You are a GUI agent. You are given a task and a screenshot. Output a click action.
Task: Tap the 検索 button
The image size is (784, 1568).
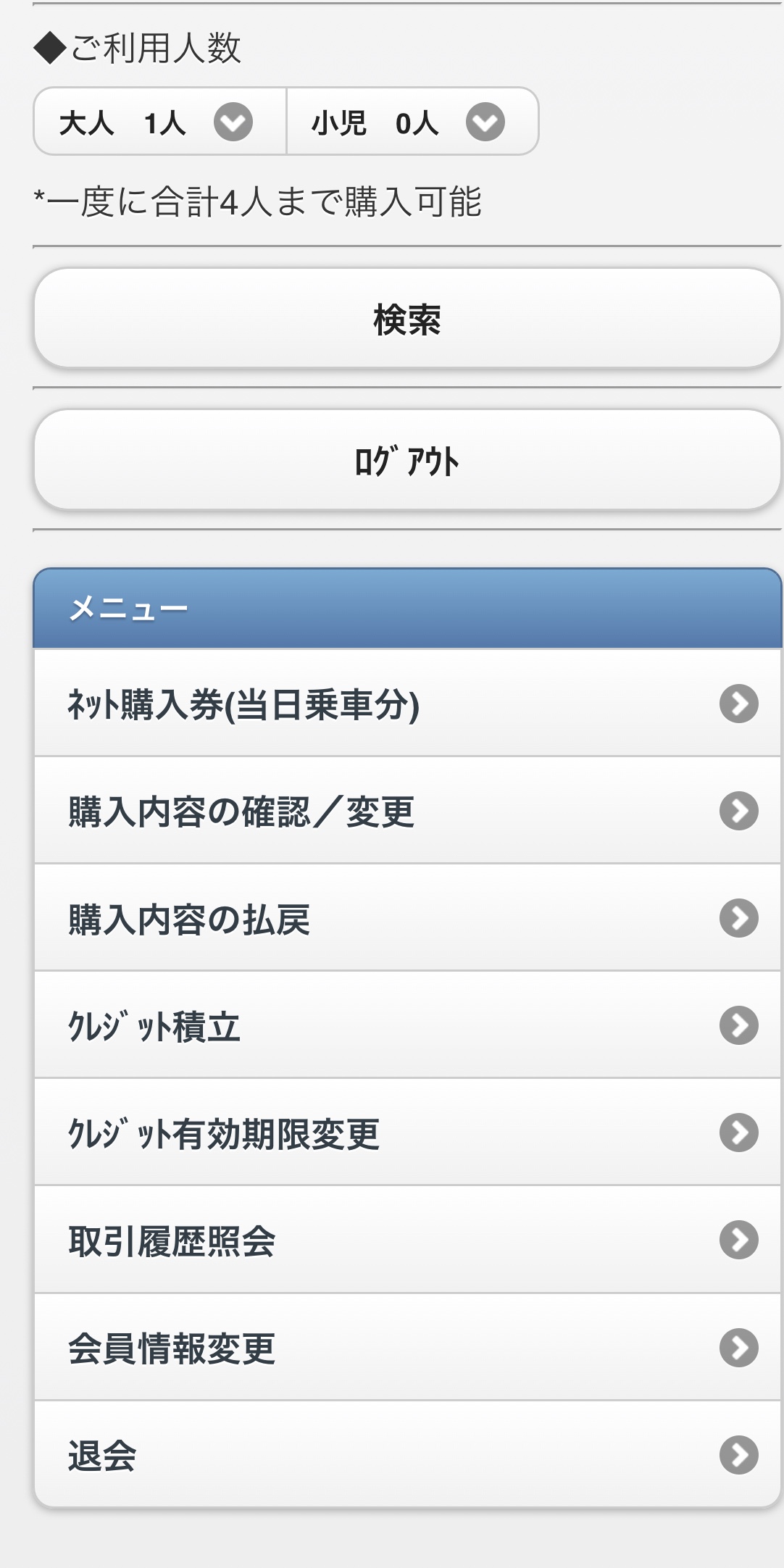coord(407,318)
